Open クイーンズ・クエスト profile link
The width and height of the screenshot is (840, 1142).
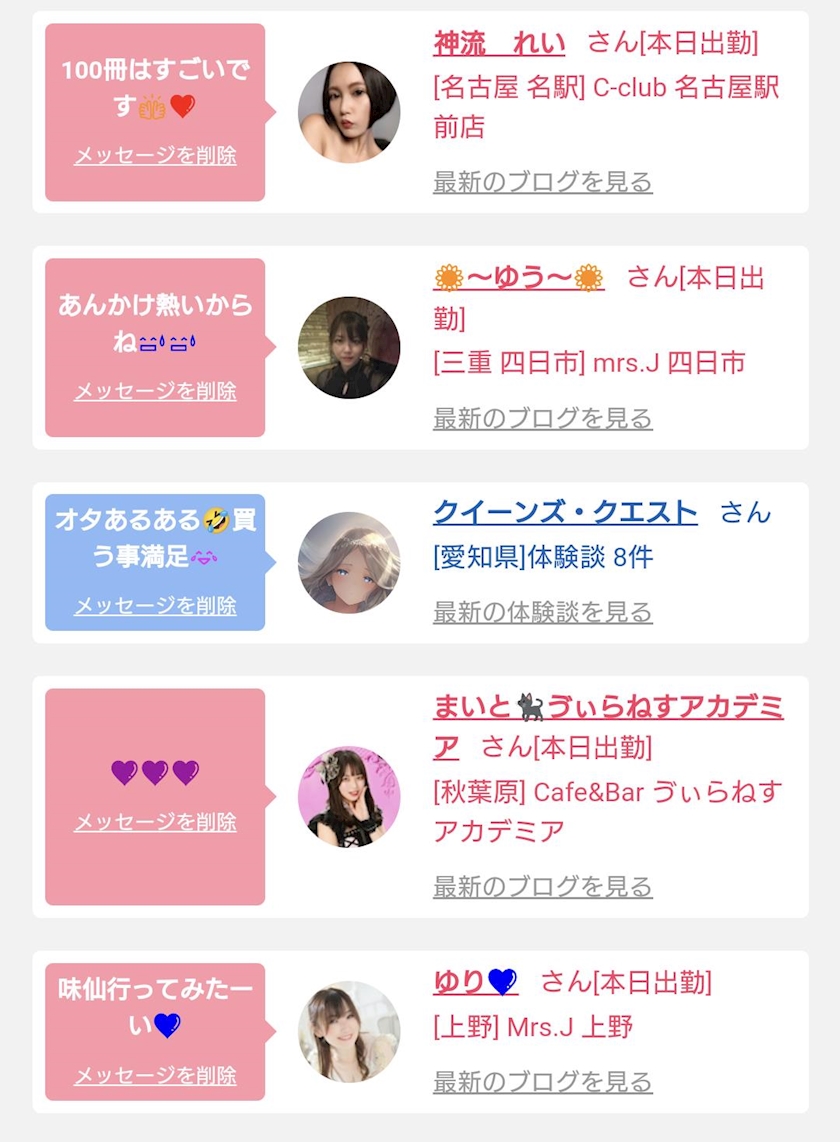pyautogui.click(x=565, y=513)
